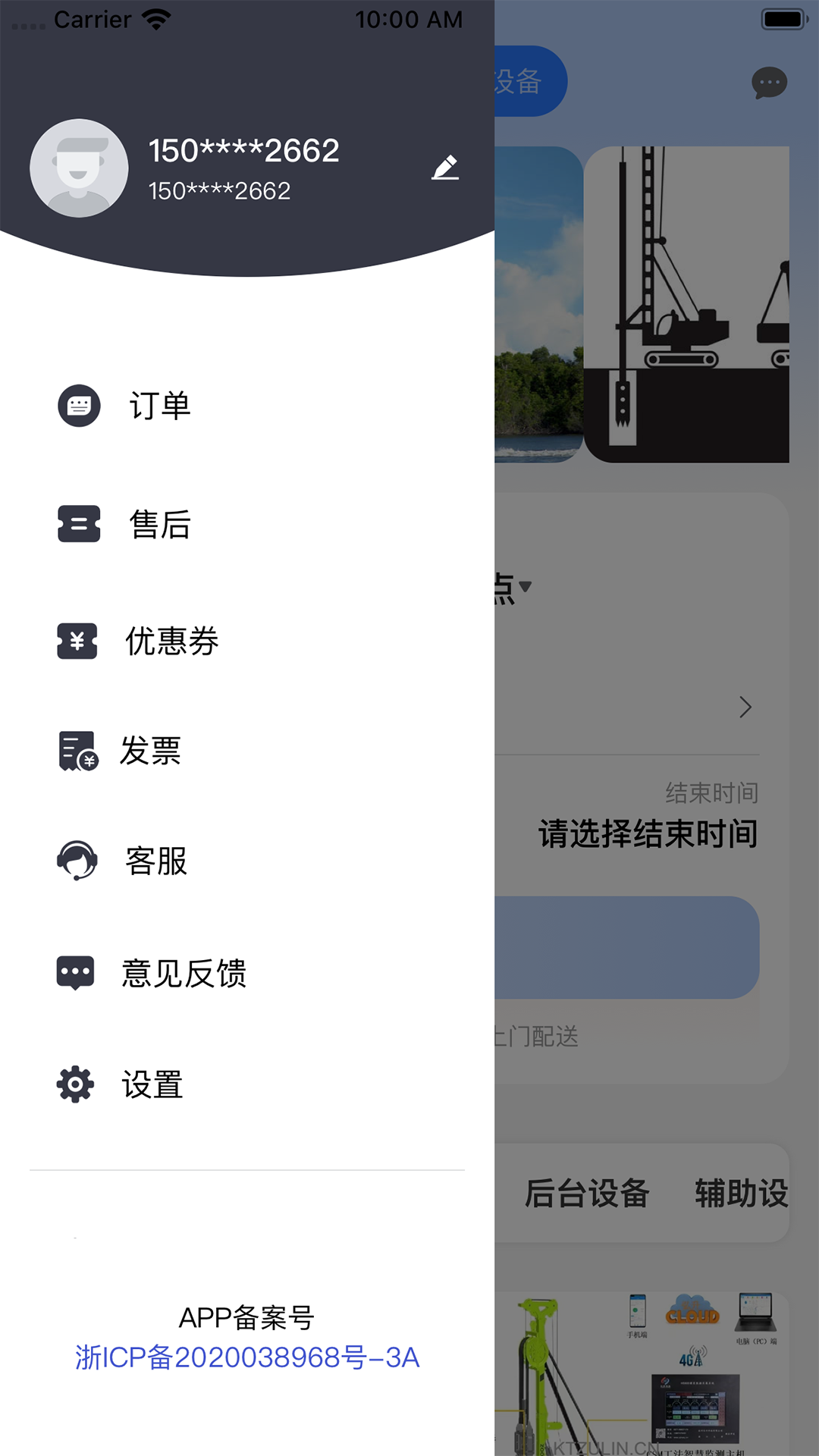Open the chat bubble messages icon
The image size is (819, 1456).
(x=769, y=82)
